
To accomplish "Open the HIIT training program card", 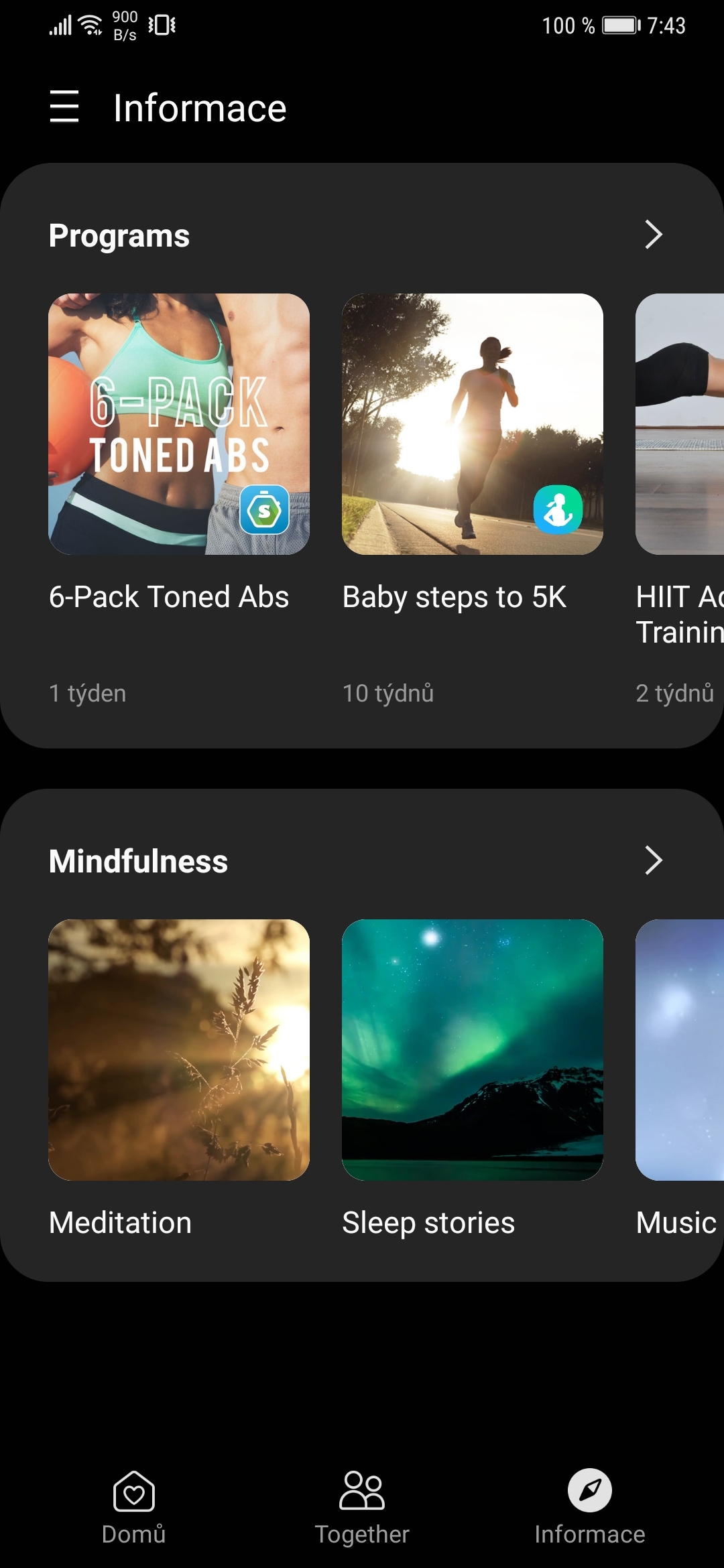I will point(680,424).
